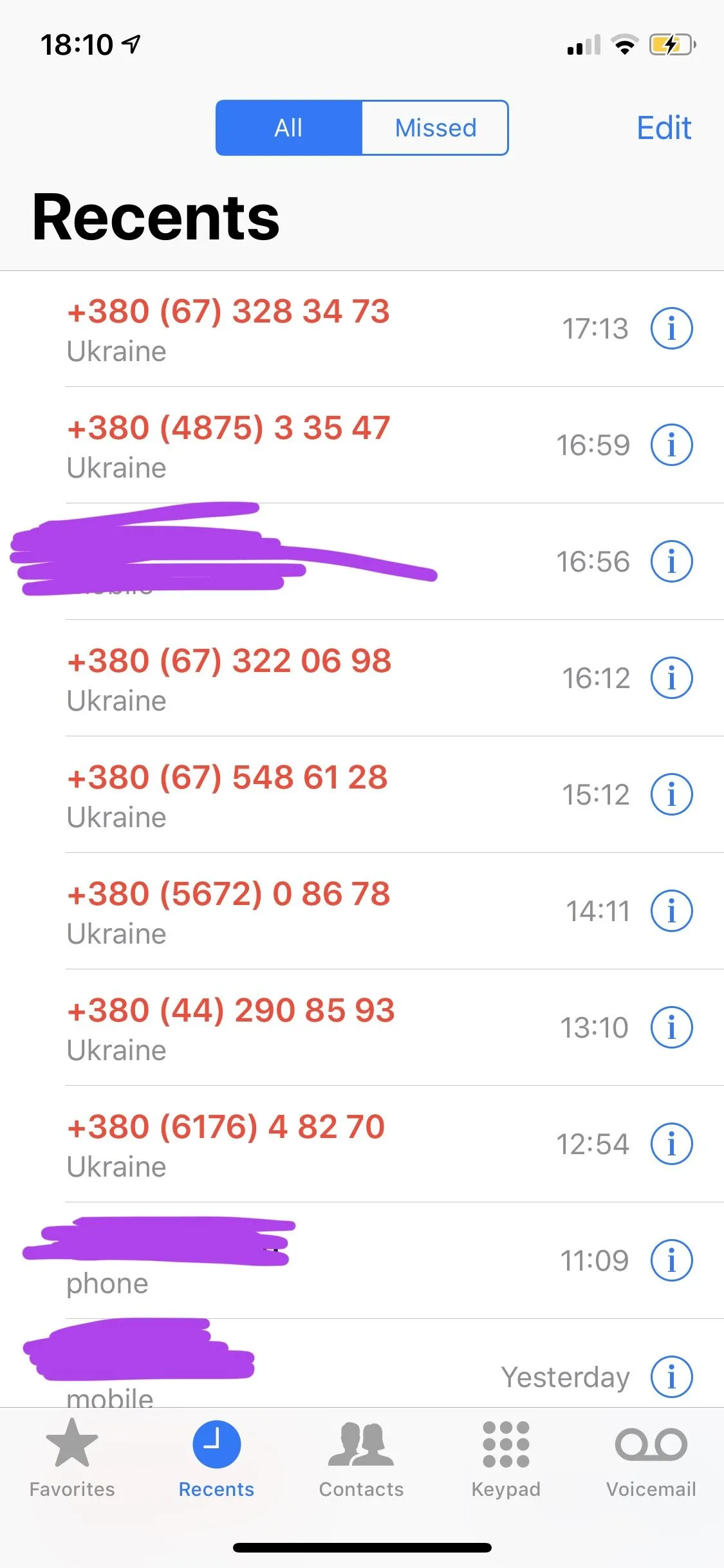View info for the 12:54 call
The width and height of the screenshot is (724, 1568).
click(x=671, y=1144)
